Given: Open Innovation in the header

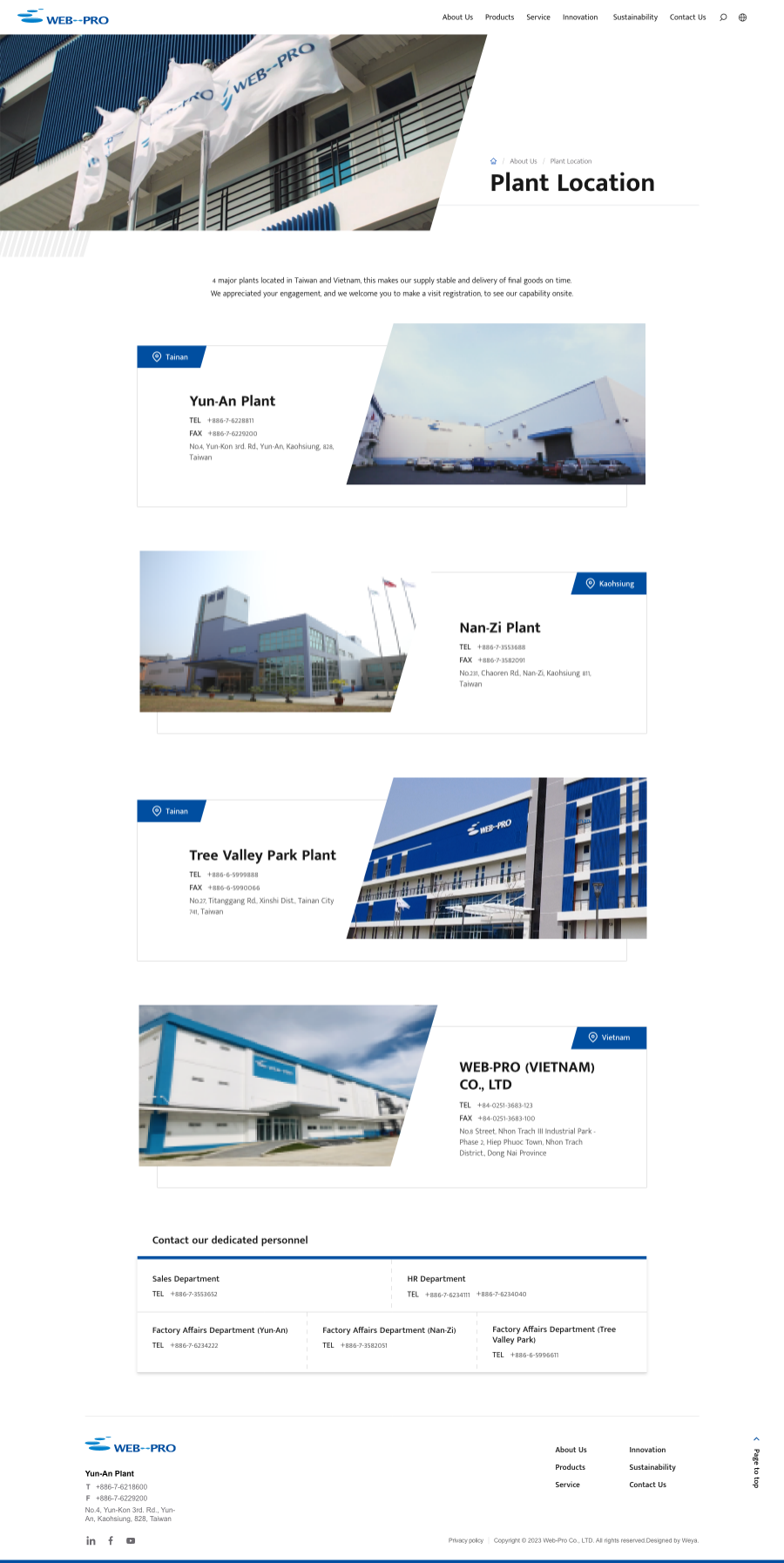Looking at the screenshot, I should click(x=579, y=17).
